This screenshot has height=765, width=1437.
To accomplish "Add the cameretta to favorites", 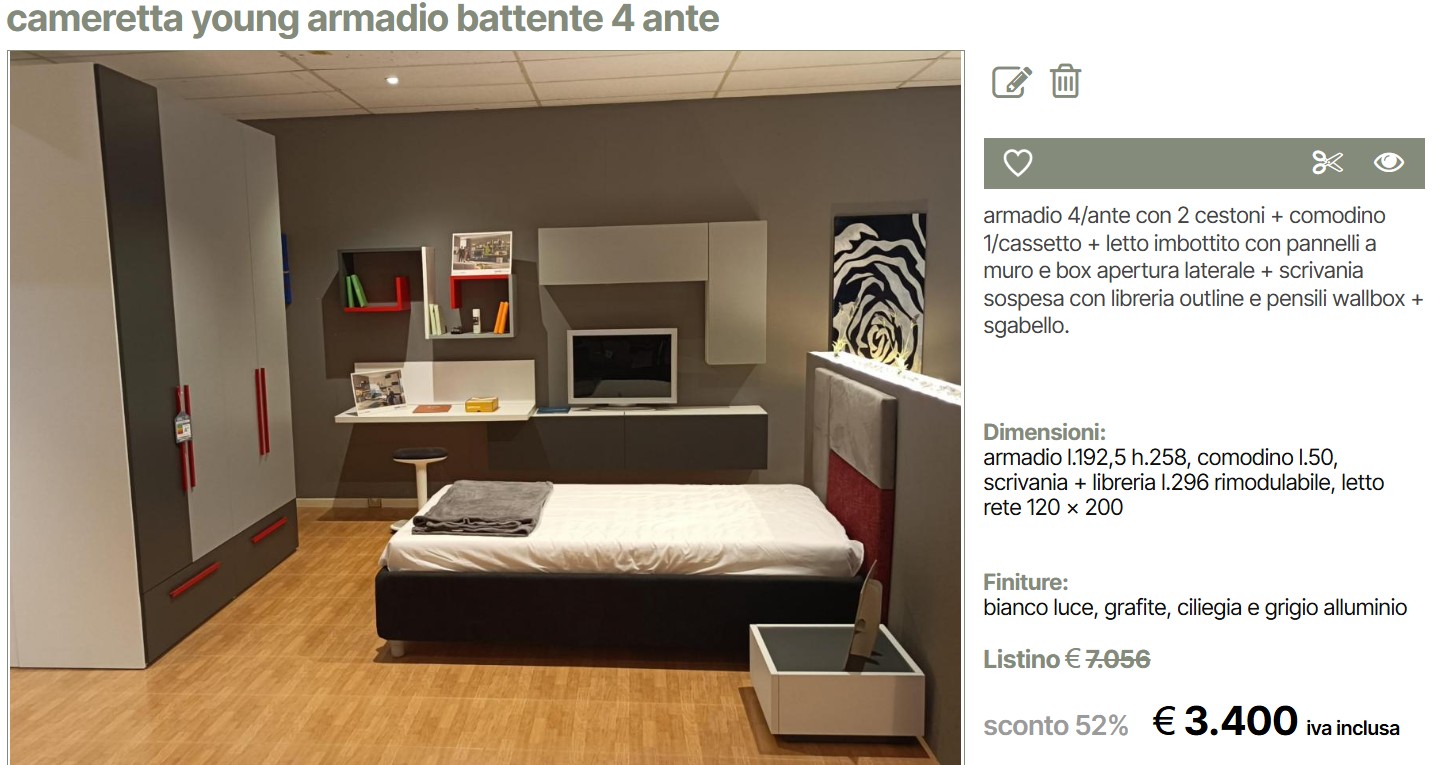I will pyautogui.click(x=1017, y=163).
